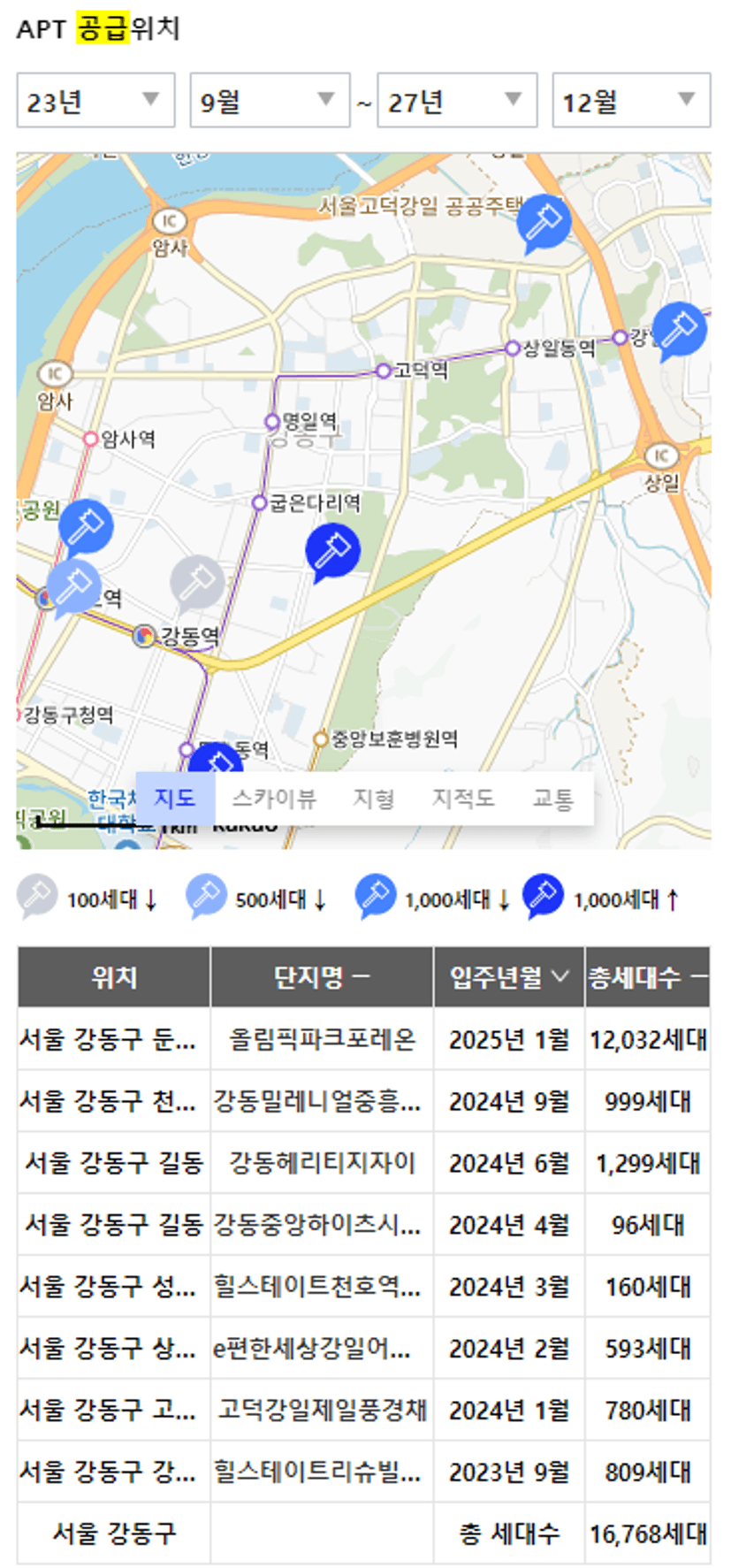Open the end year dropdown showing 27년
Image resolution: width=731 pixels, height=1568 pixels.
pyautogui.click(x=457, y=101)
